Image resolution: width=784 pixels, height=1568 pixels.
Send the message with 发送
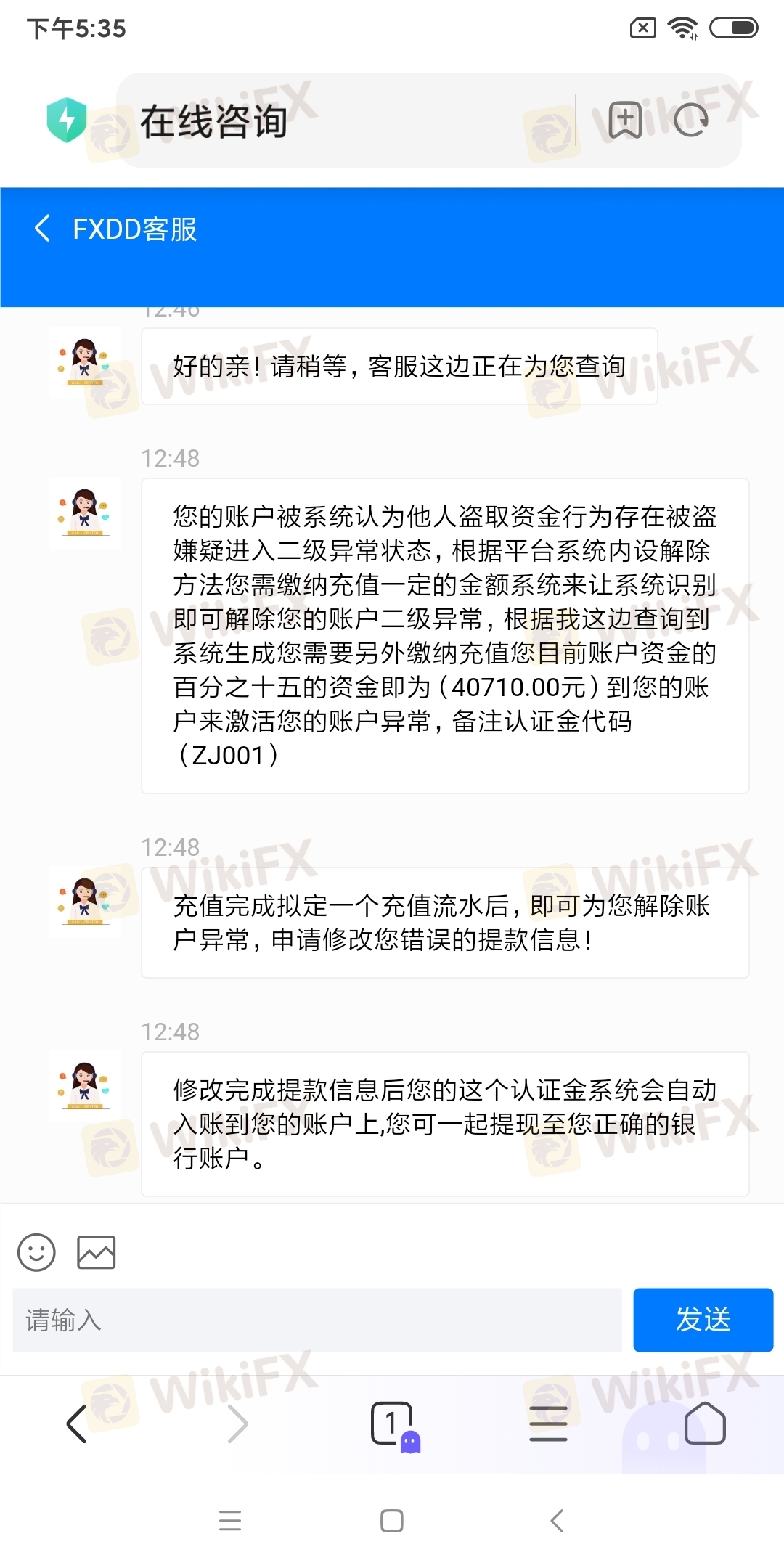703,1320
